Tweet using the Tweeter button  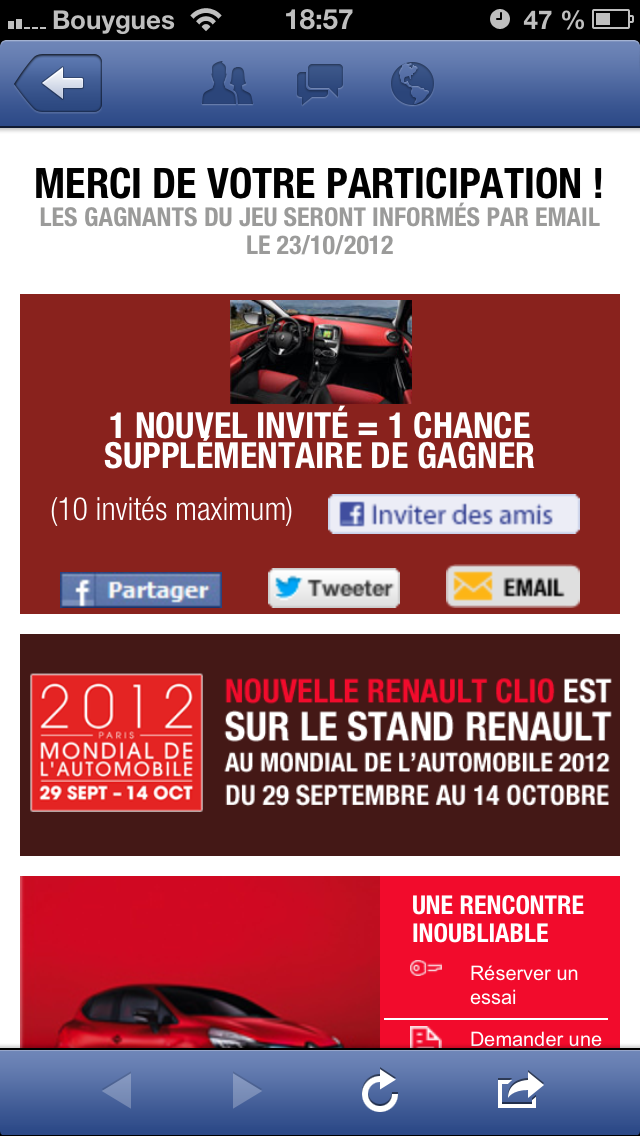coord(334,588)
